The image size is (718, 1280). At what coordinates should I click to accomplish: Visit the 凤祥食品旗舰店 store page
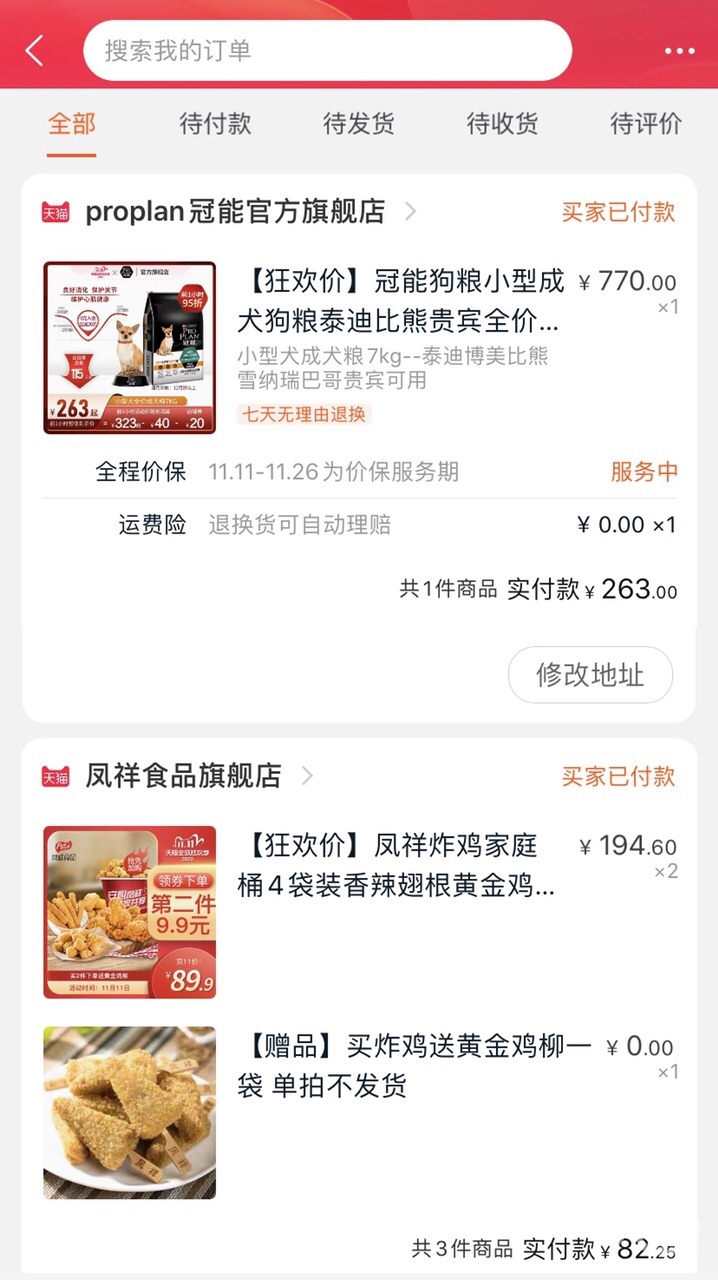click(184, 776)
